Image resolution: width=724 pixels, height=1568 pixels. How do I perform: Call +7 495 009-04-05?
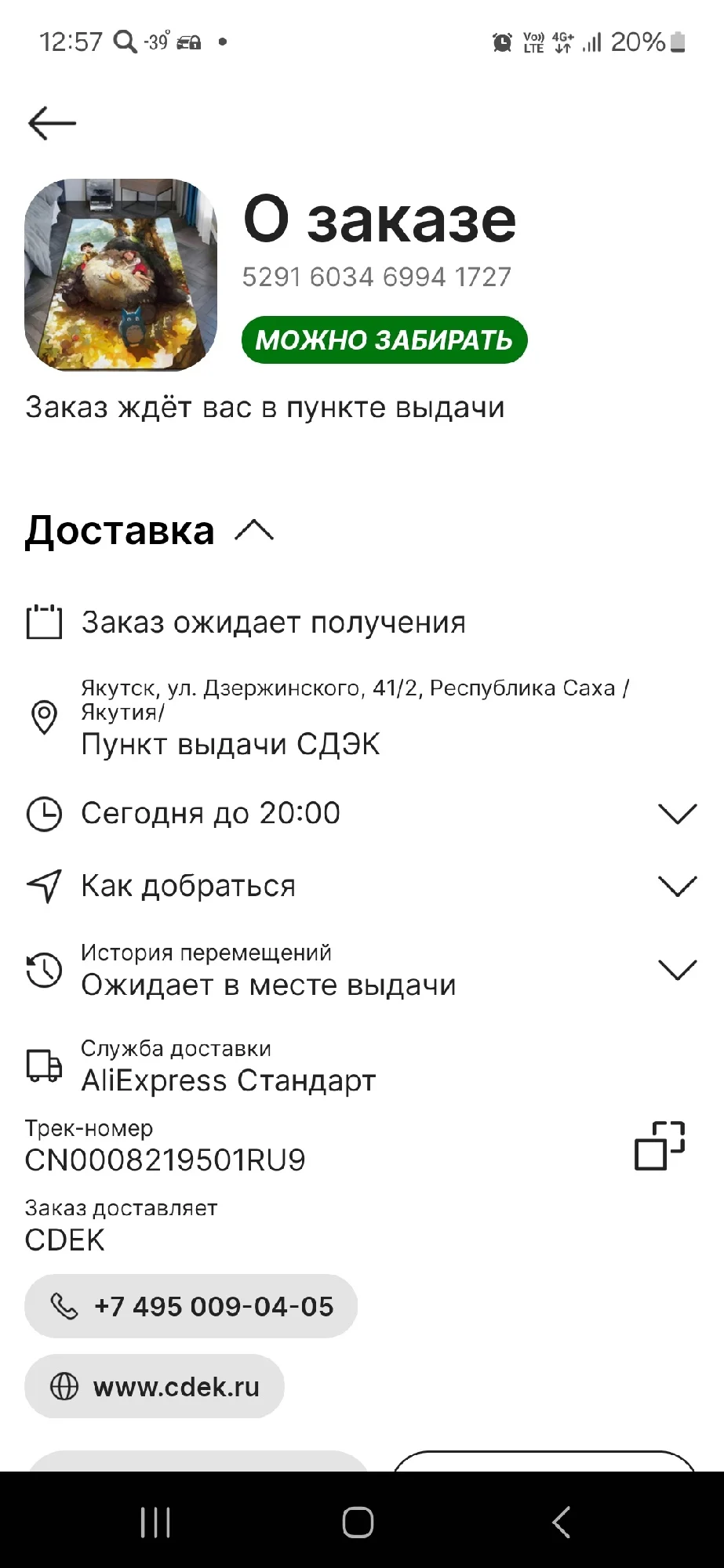pyautogui.click(x=191, y=1306)
